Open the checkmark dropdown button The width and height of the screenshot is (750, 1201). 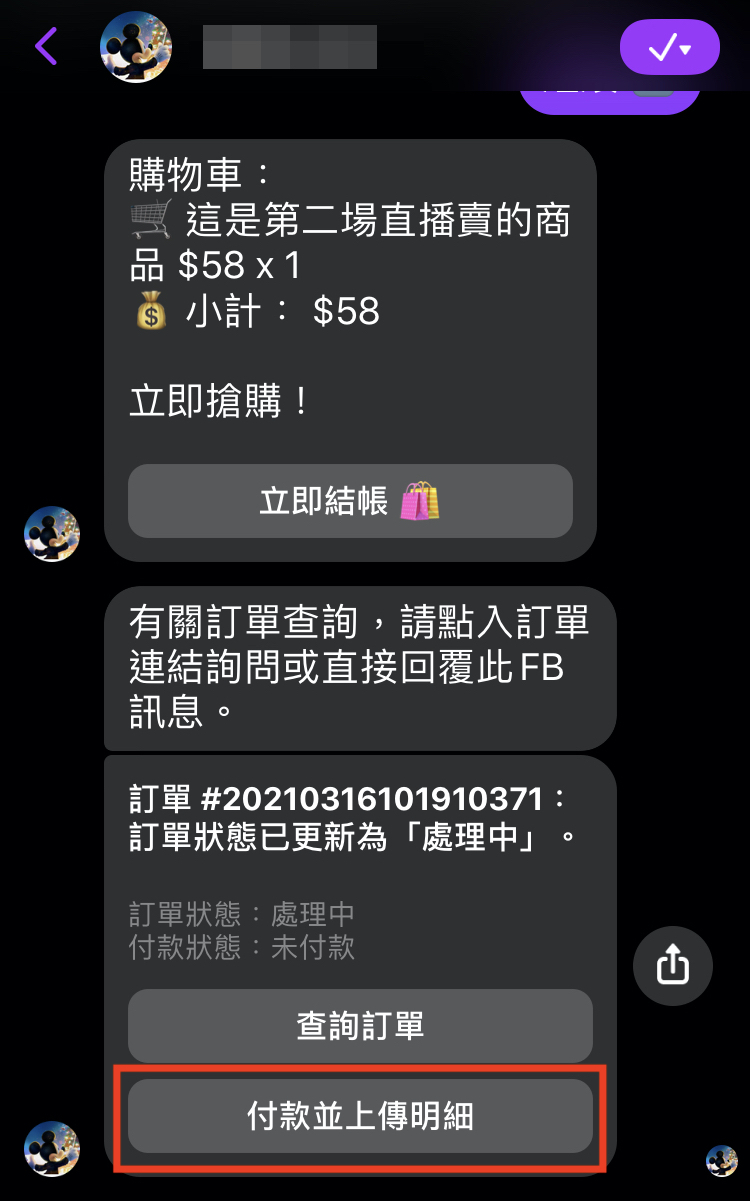coord(670,47)
